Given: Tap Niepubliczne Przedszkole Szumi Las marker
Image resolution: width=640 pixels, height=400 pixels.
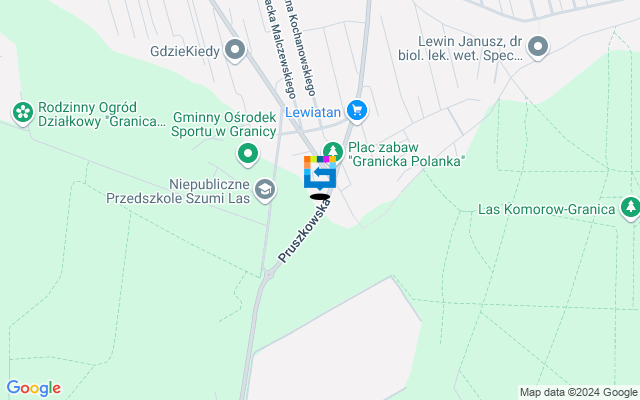Looking at the screenshot, I should tap(265, 188).
